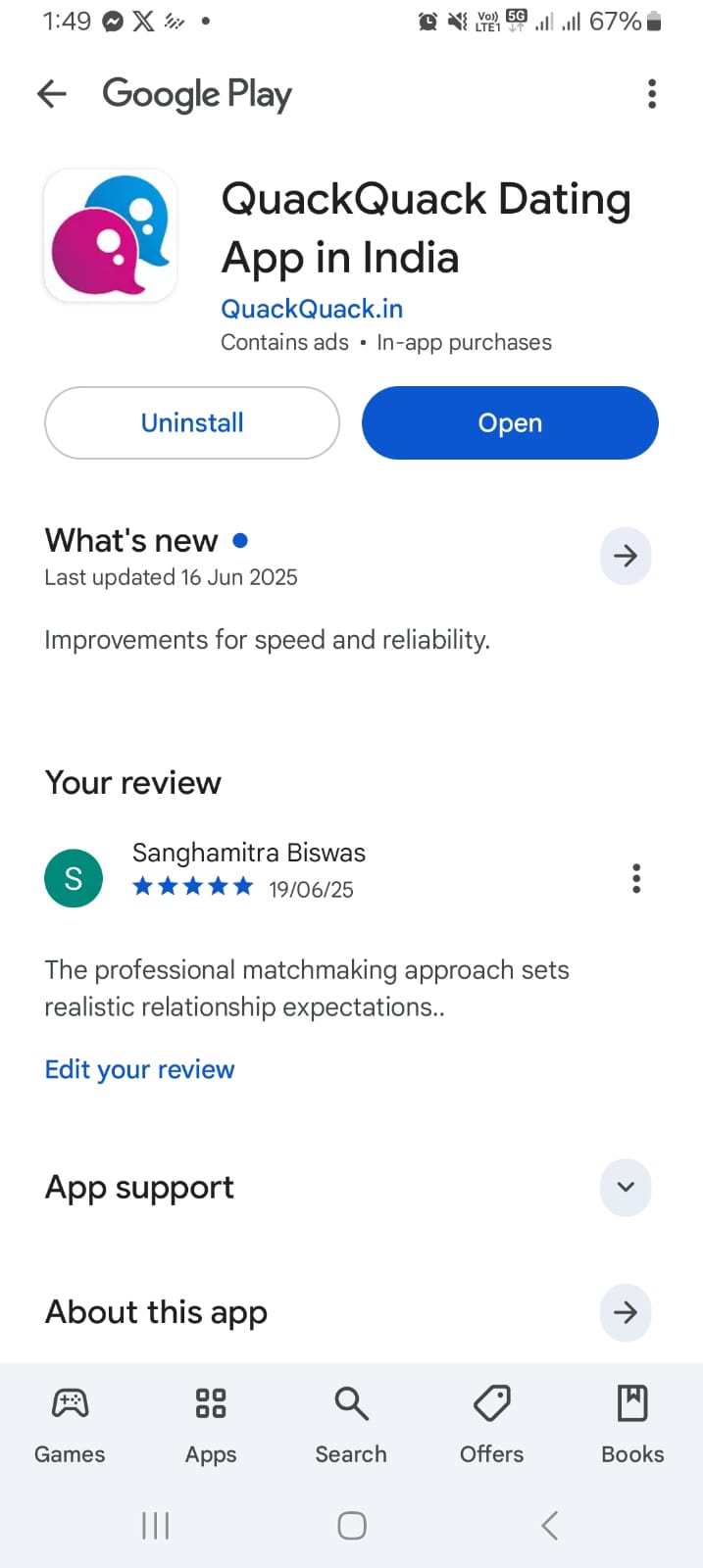Uninstall the QuackQuack app
The height and width of the screenshot is (1568, 703).
(192, 422)
